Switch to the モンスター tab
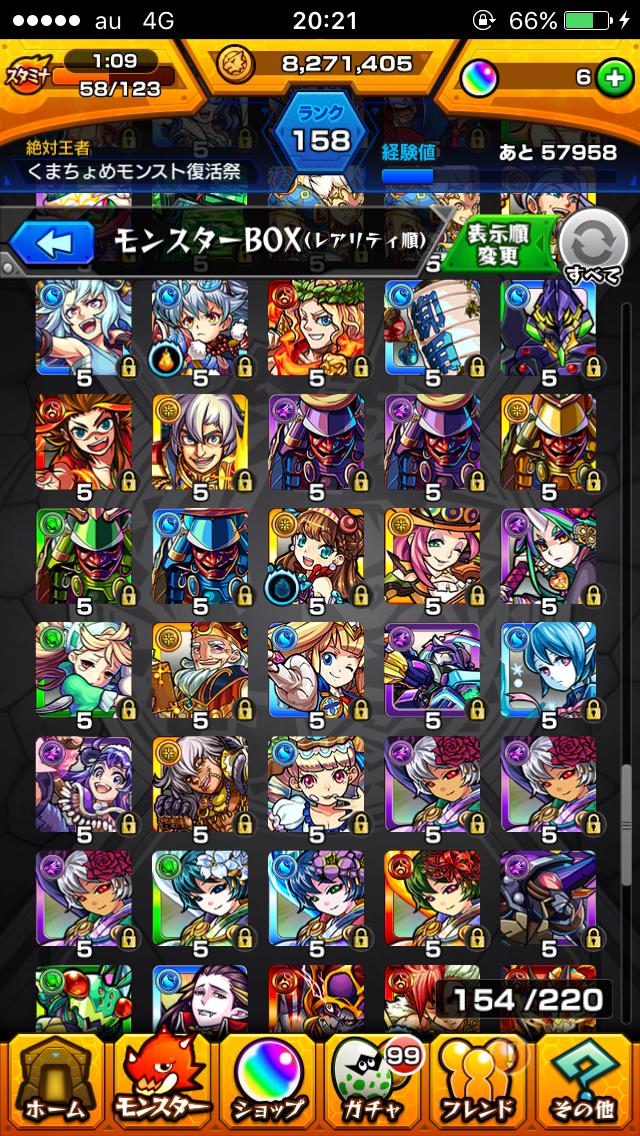This screenshot has width=640, height=1136. pyautogui.click(x=160, y=1084)
